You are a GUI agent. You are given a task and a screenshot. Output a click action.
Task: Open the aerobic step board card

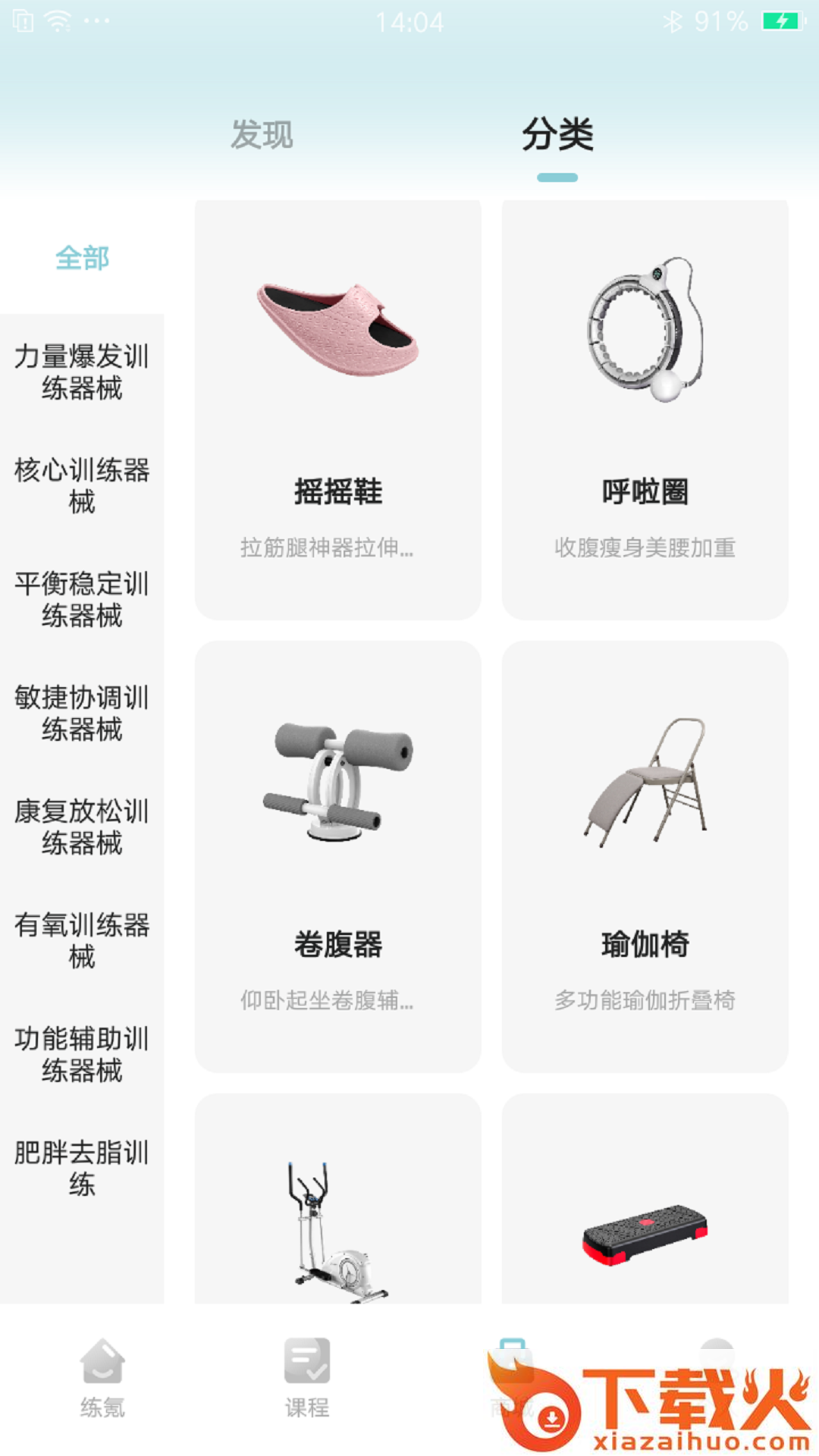pos(645,1199)
